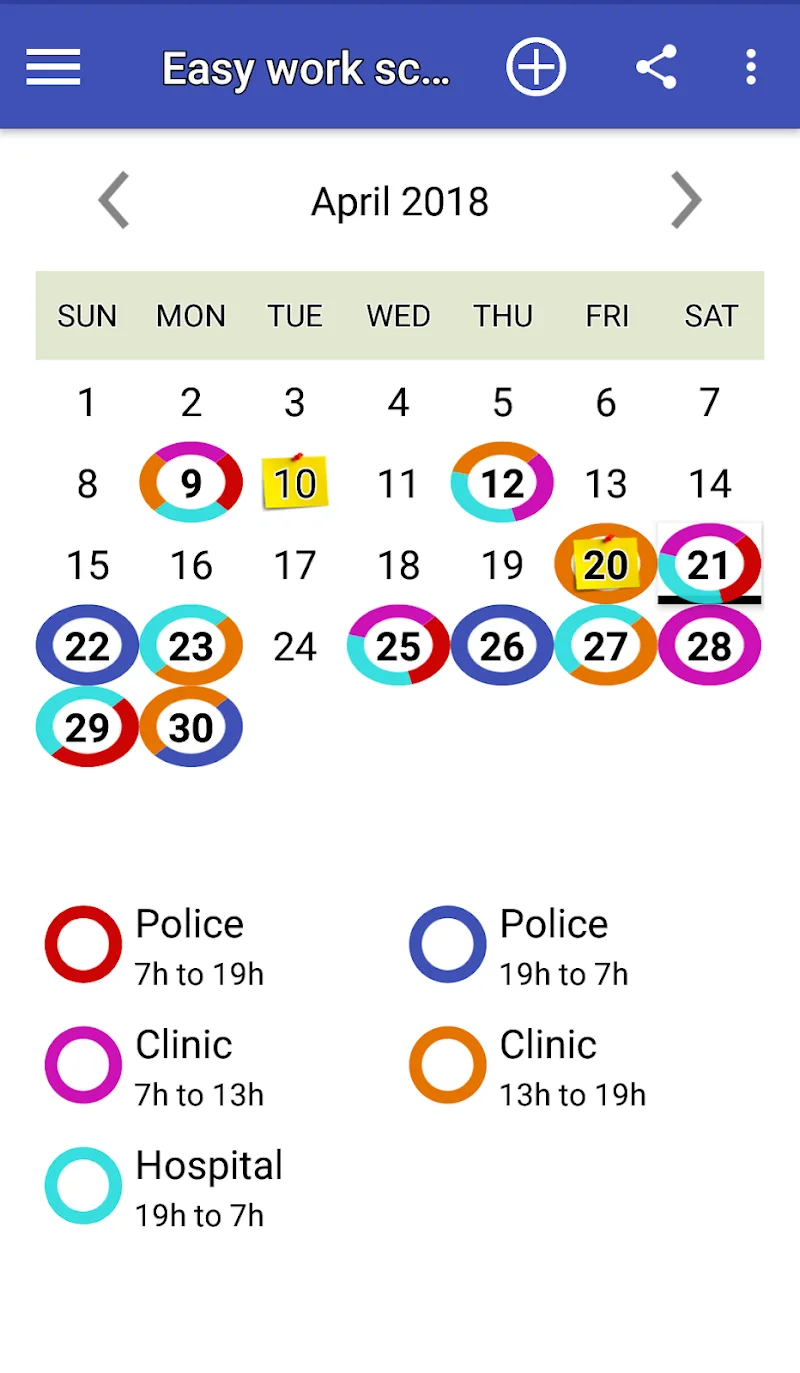The height and width of the screenshot is (1373, 800).
Task: Share the work schedule
Action: point(656,68)
